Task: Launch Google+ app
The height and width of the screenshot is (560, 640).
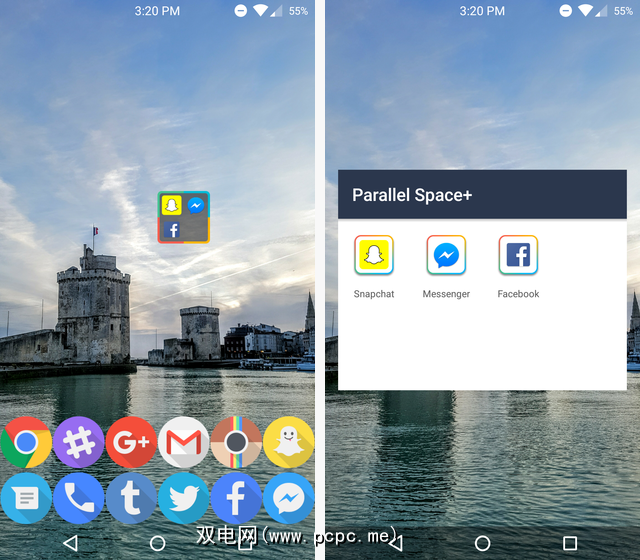Action: point(131,443)
